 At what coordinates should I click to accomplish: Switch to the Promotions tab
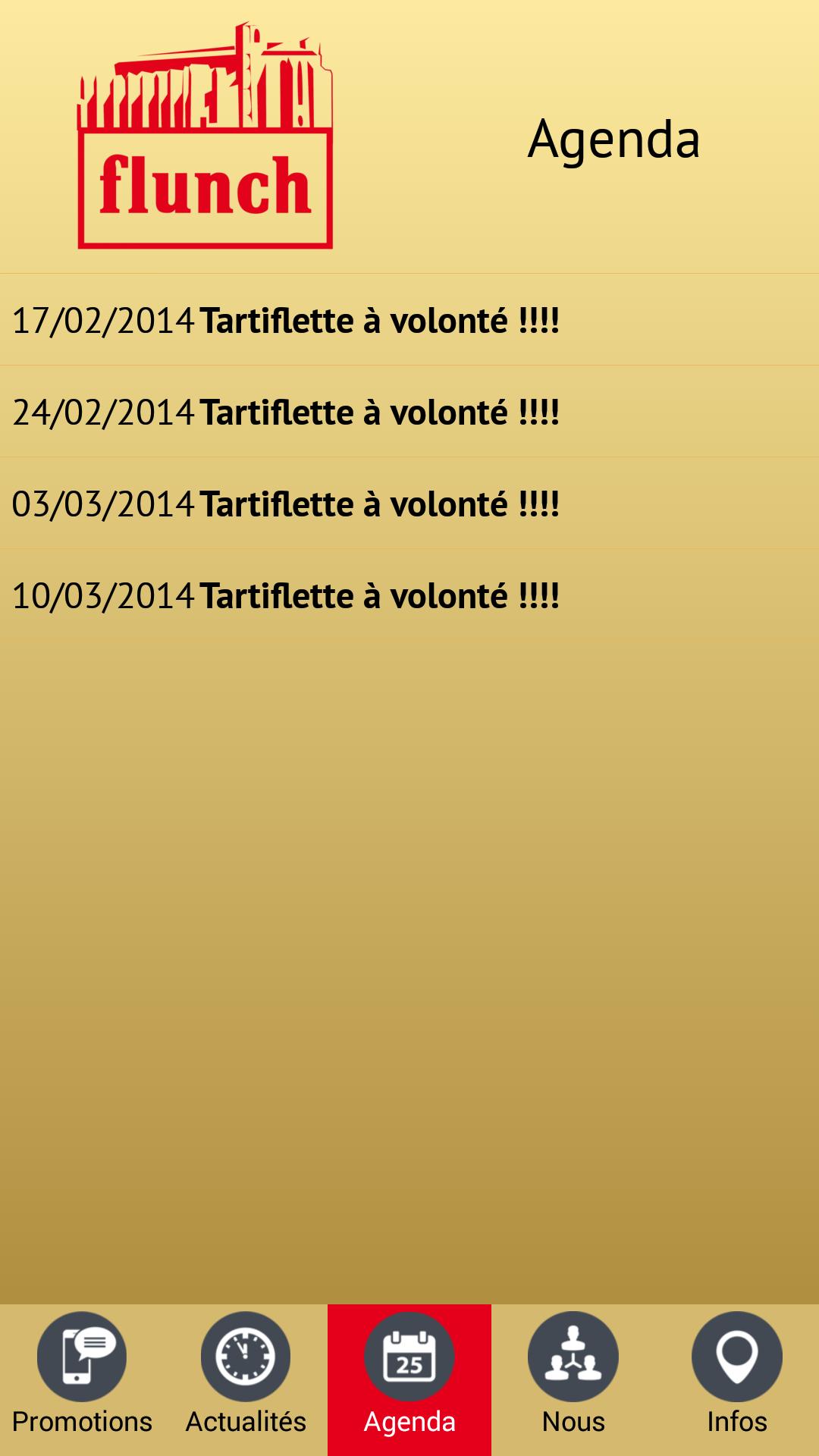tap(82, 1380)
